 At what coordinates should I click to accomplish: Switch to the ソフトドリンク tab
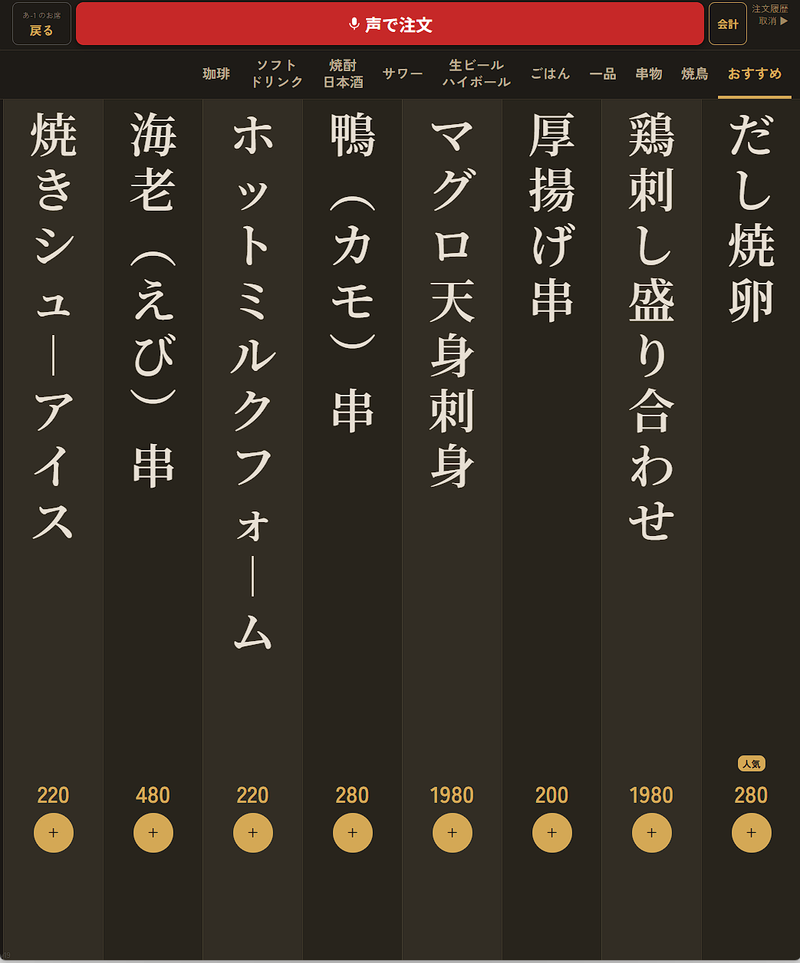pyautogui.click(x=277, y=74)
